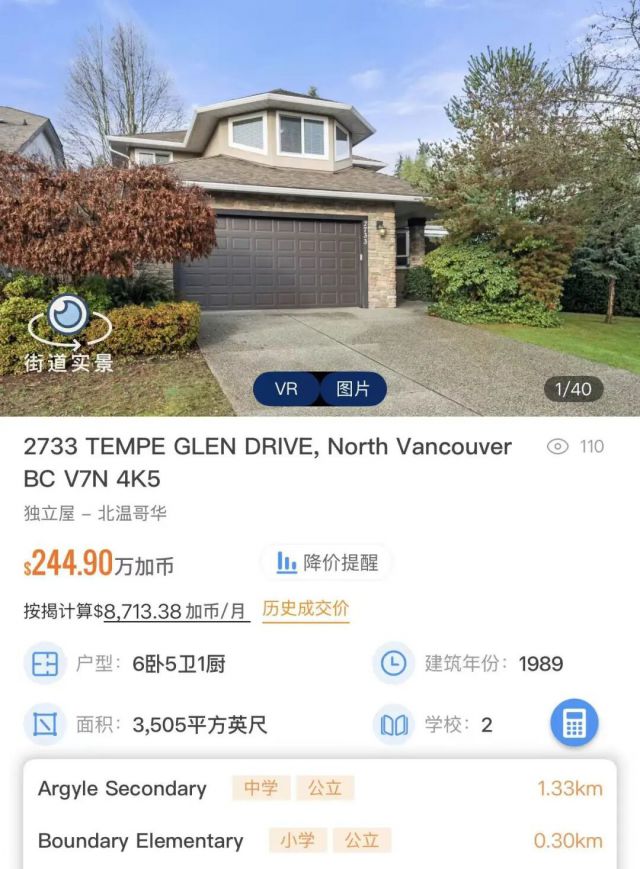
Task: Open 历史成交价 sales history link
Action: point(306,610)
